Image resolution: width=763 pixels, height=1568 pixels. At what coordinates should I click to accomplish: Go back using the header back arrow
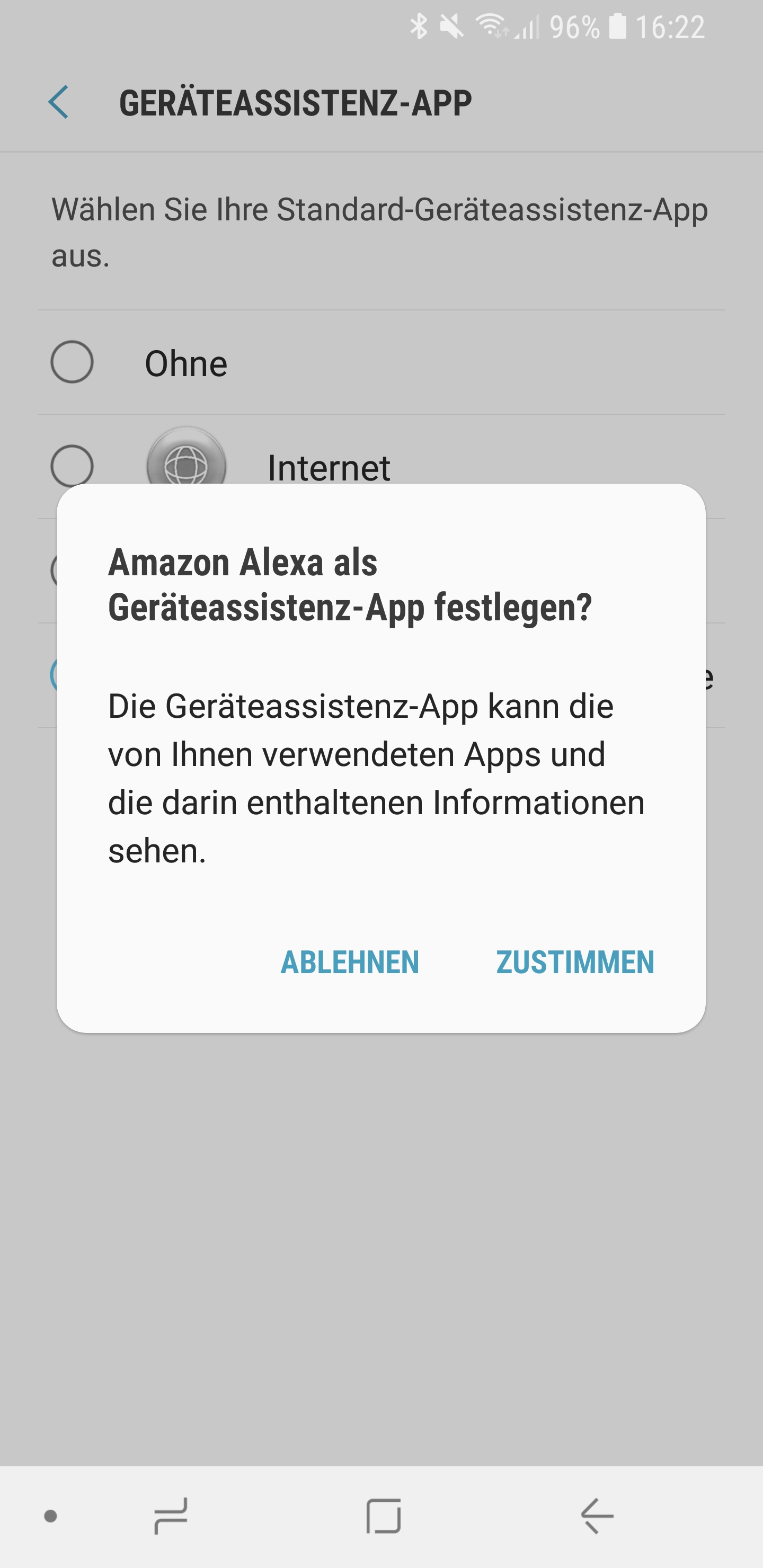point(58,102)
